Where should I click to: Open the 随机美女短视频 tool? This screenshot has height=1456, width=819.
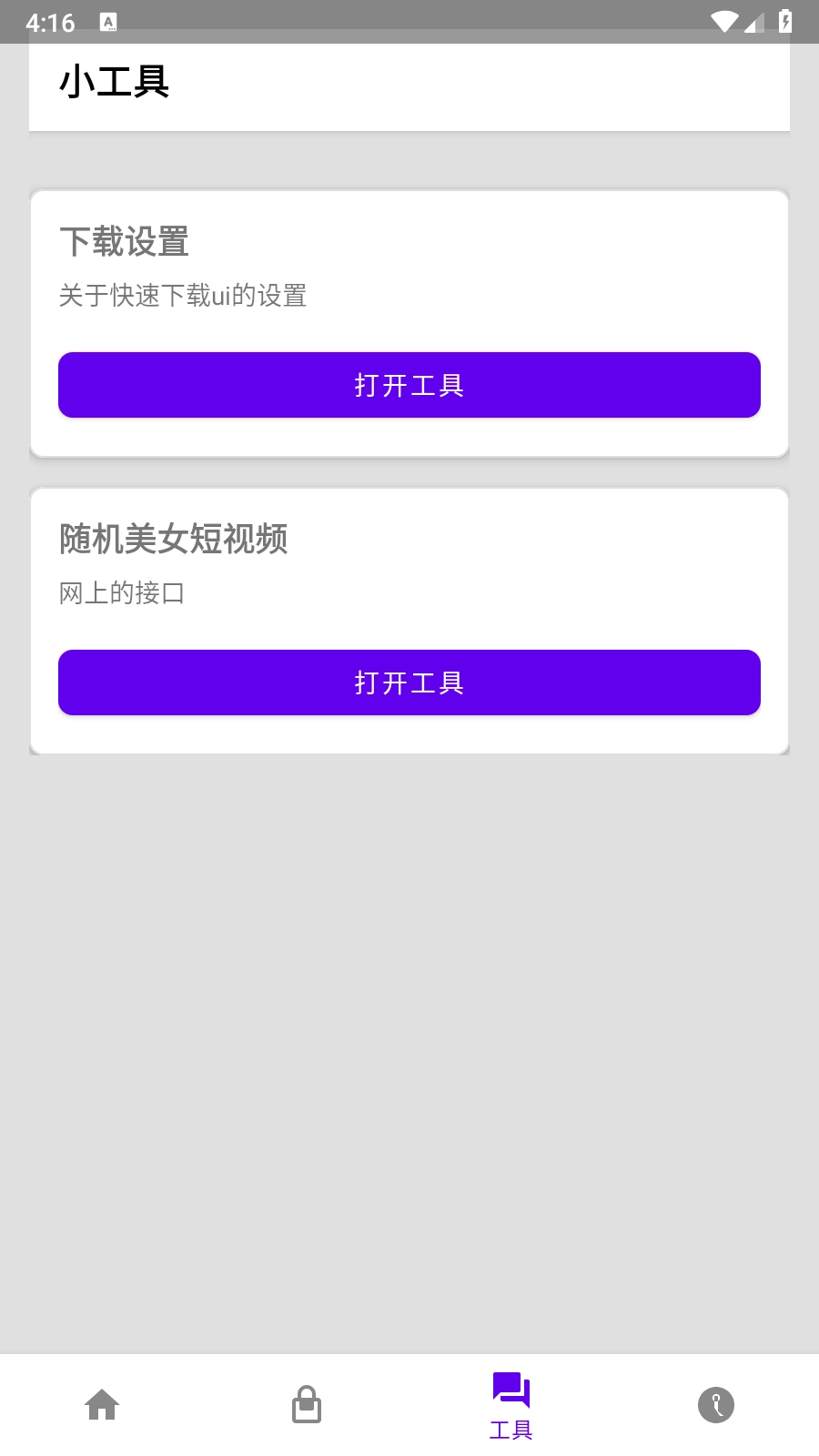[409, 682]
